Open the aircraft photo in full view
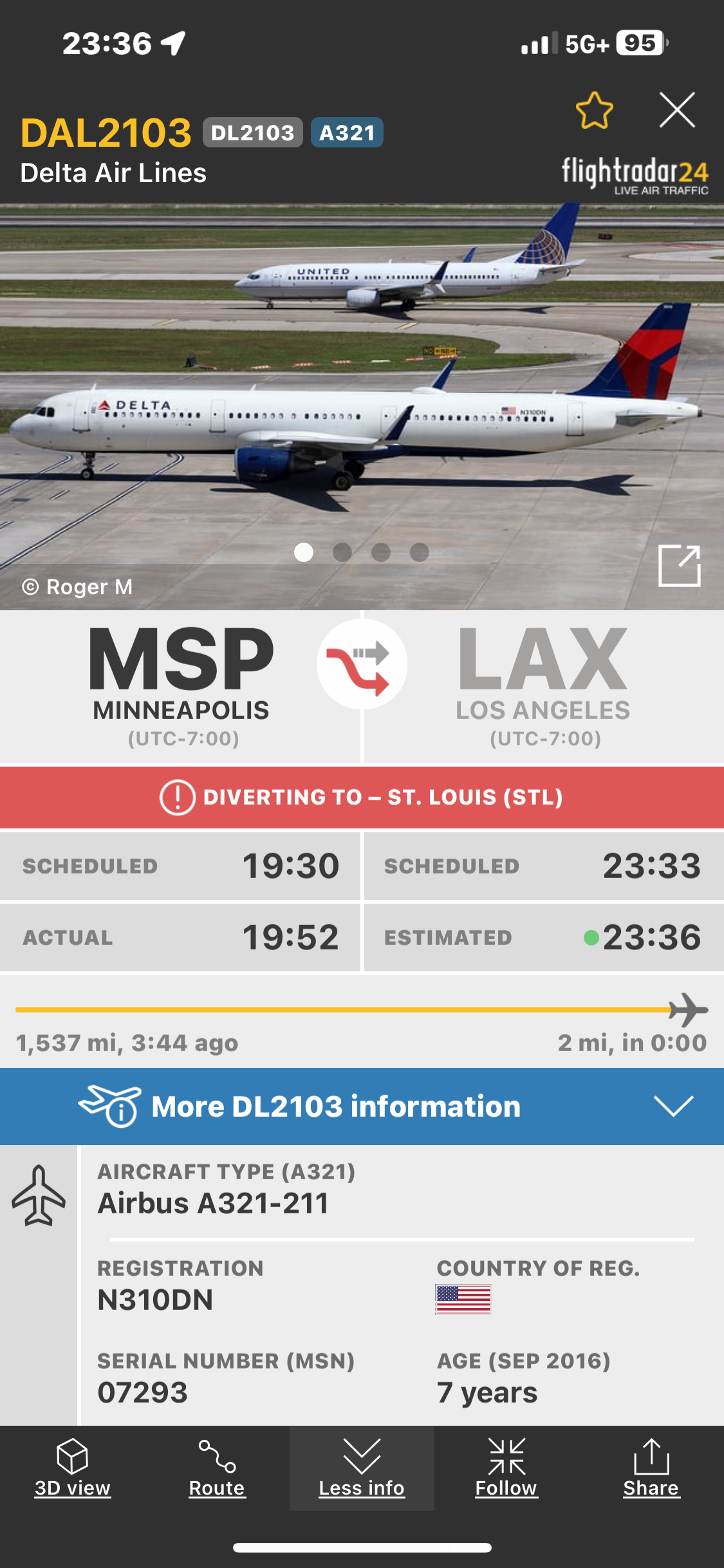This screenshot has width=724, height=1568. click(x=679, y=566)
